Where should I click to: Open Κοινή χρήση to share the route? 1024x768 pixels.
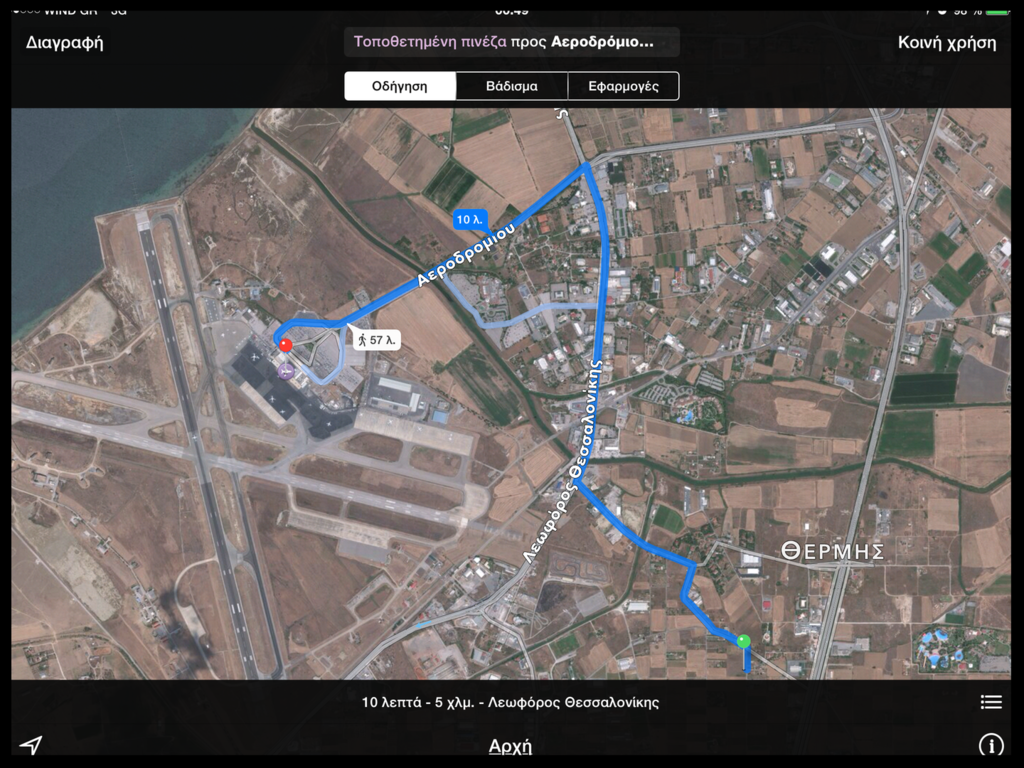[946, 42]
